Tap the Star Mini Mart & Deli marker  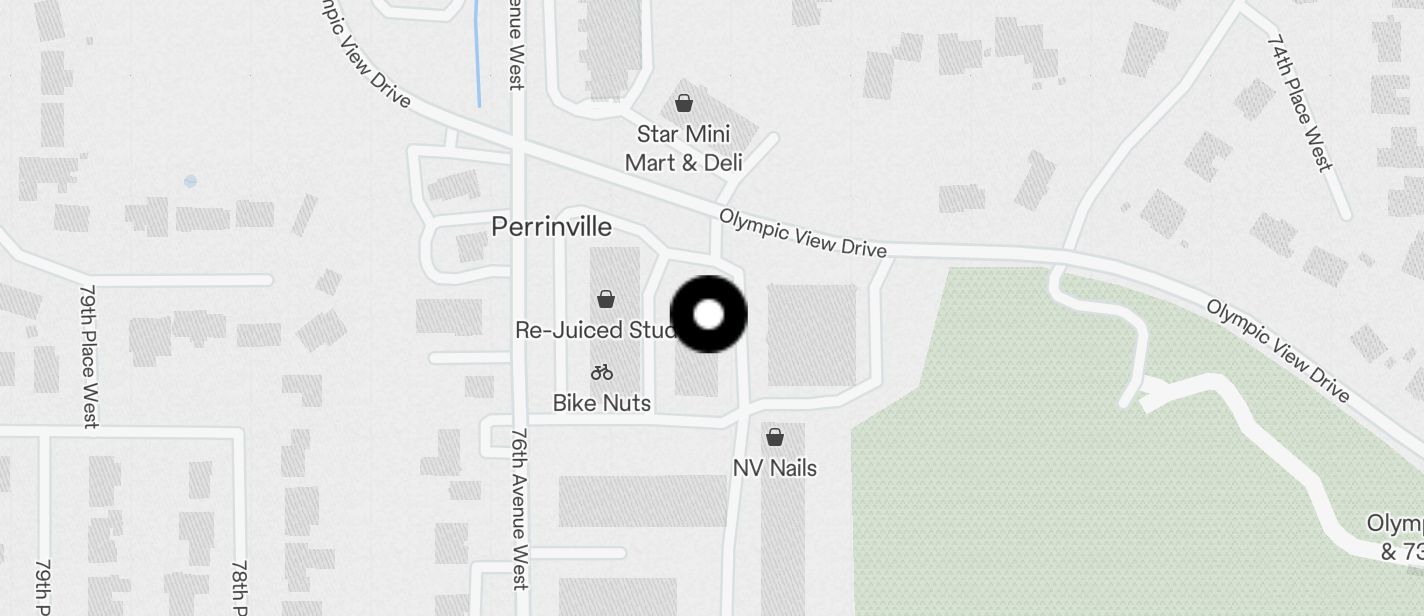point(684,103)
